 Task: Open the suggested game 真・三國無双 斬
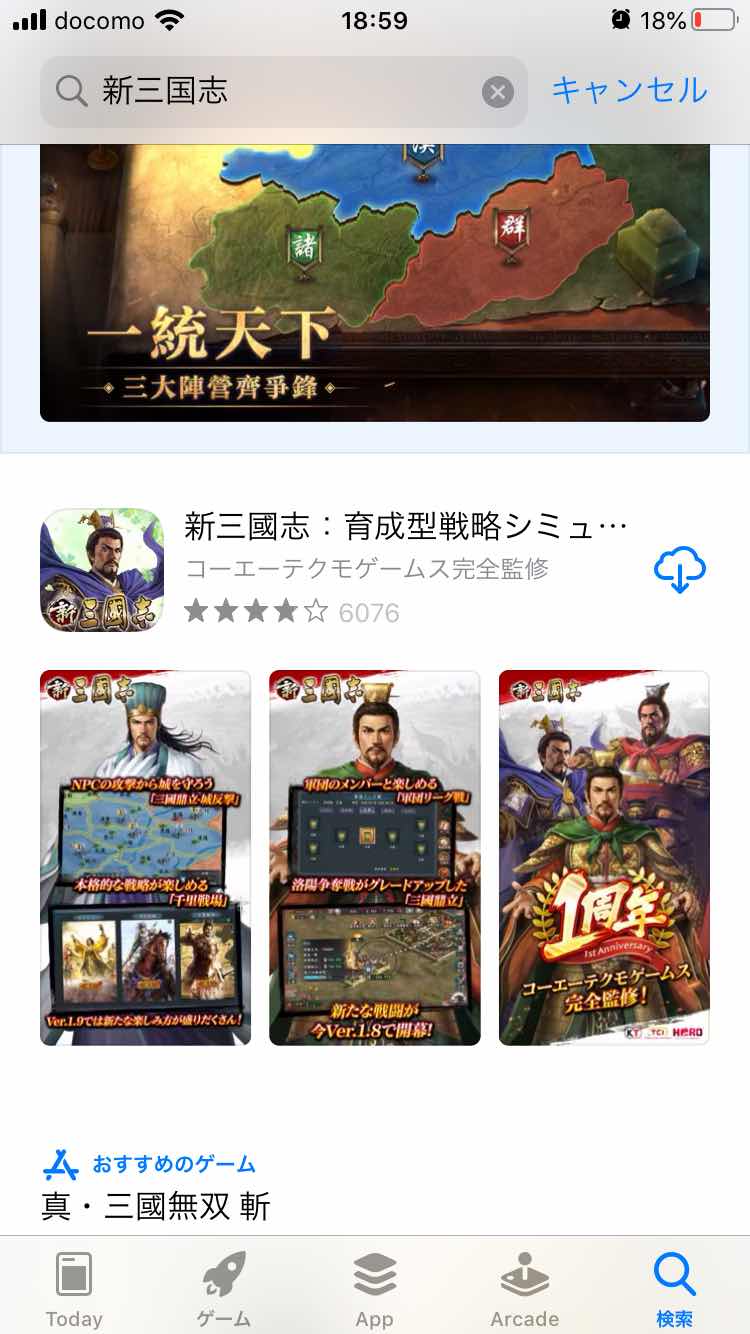coord(156,1206)
